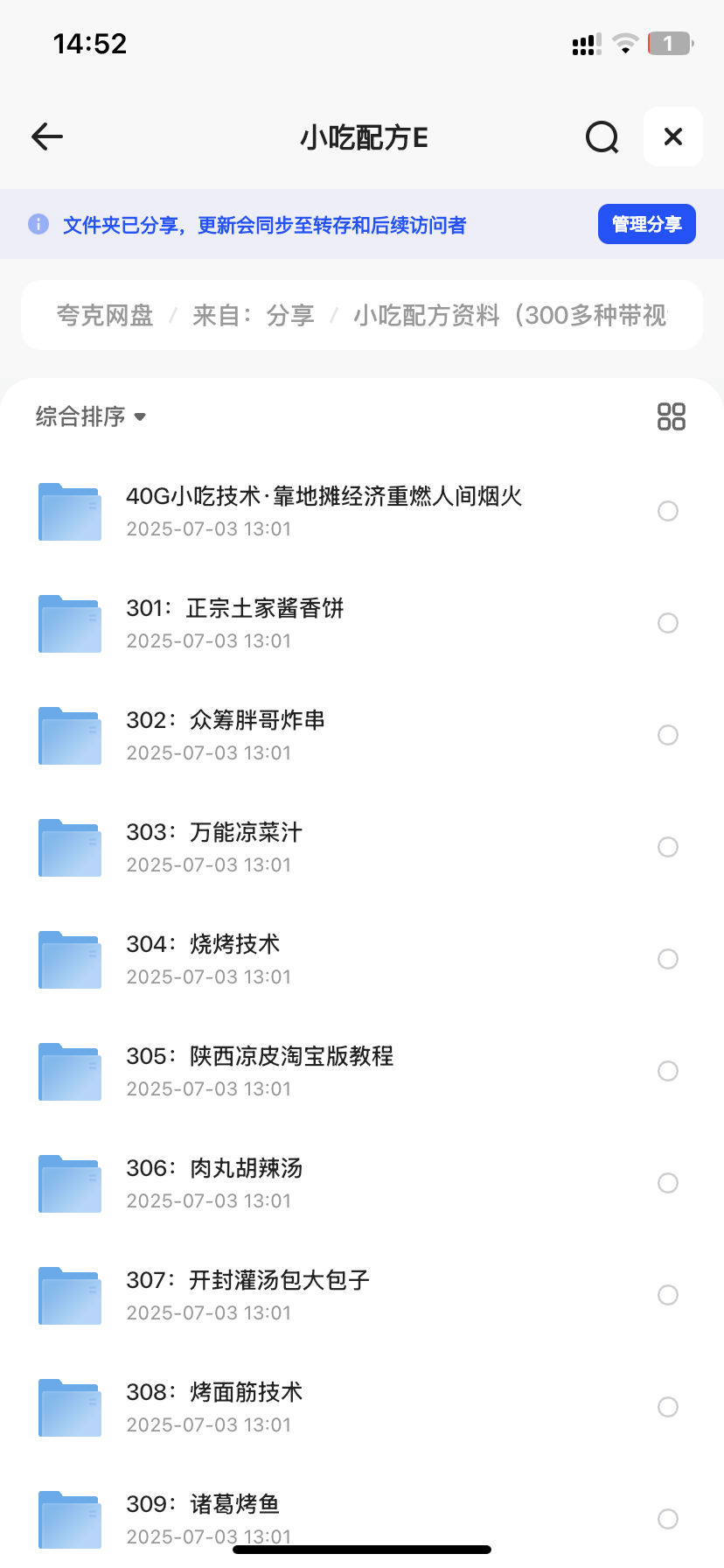
Task: Open folder 301：正宗土家酱香饼
Action: click(362, 623)
